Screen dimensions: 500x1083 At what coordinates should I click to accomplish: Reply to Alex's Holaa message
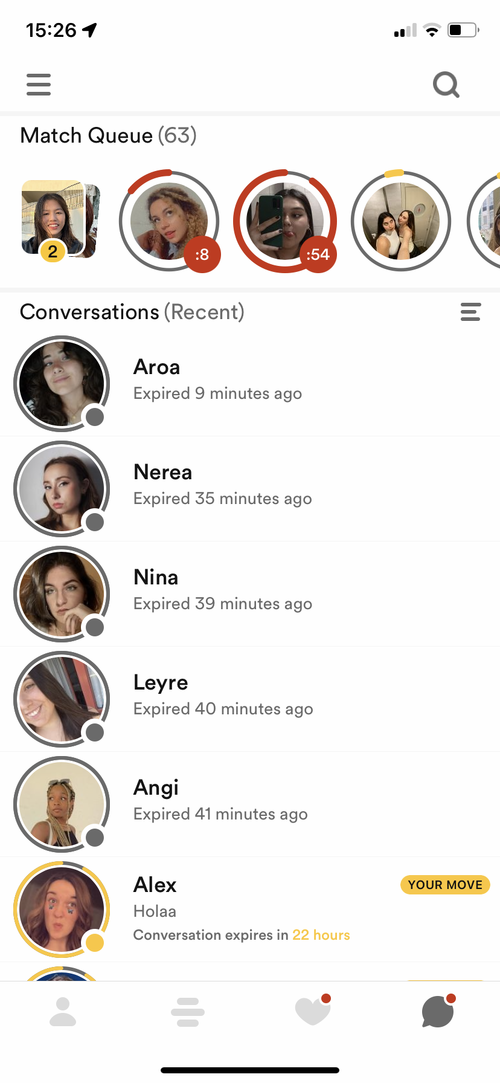coord(250,909)
